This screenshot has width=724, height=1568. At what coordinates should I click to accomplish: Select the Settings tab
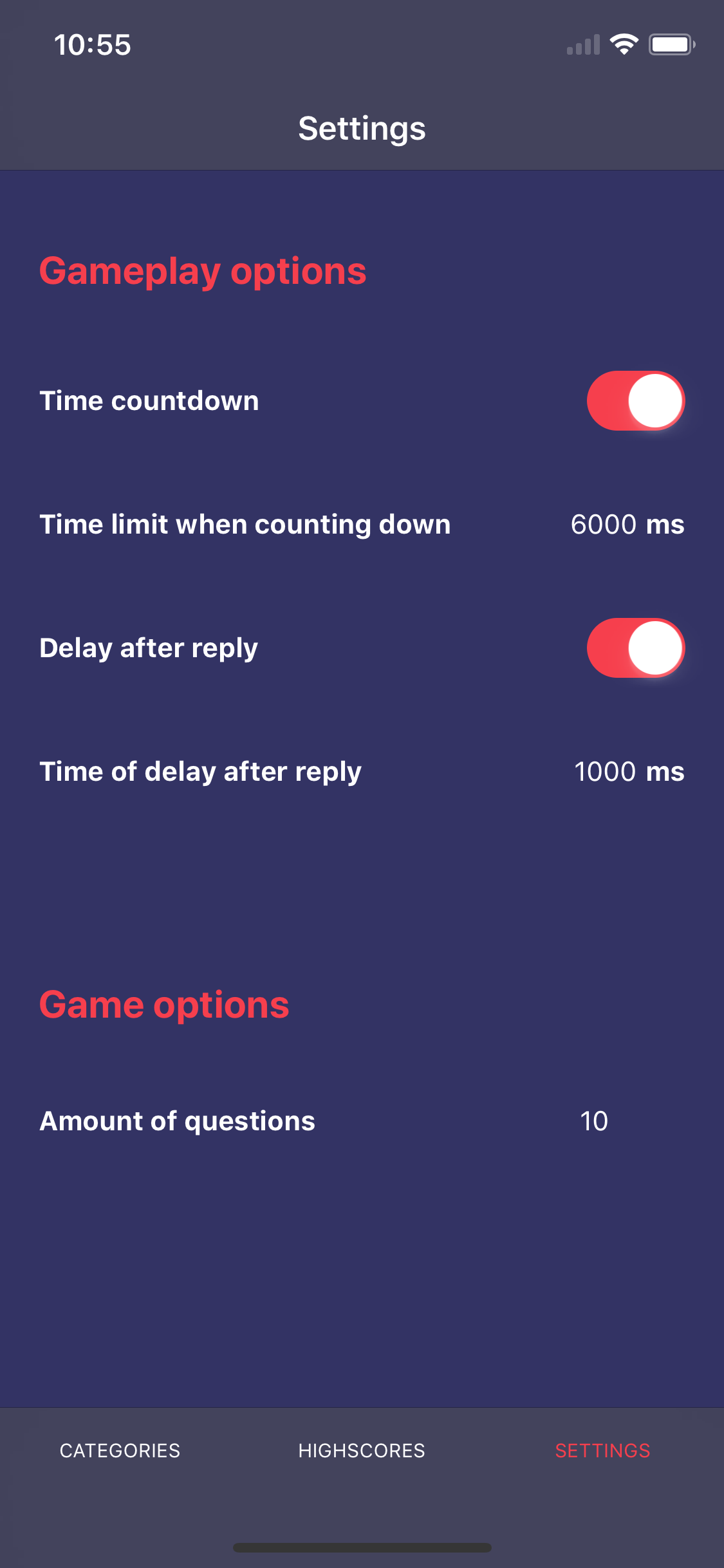603,1451
